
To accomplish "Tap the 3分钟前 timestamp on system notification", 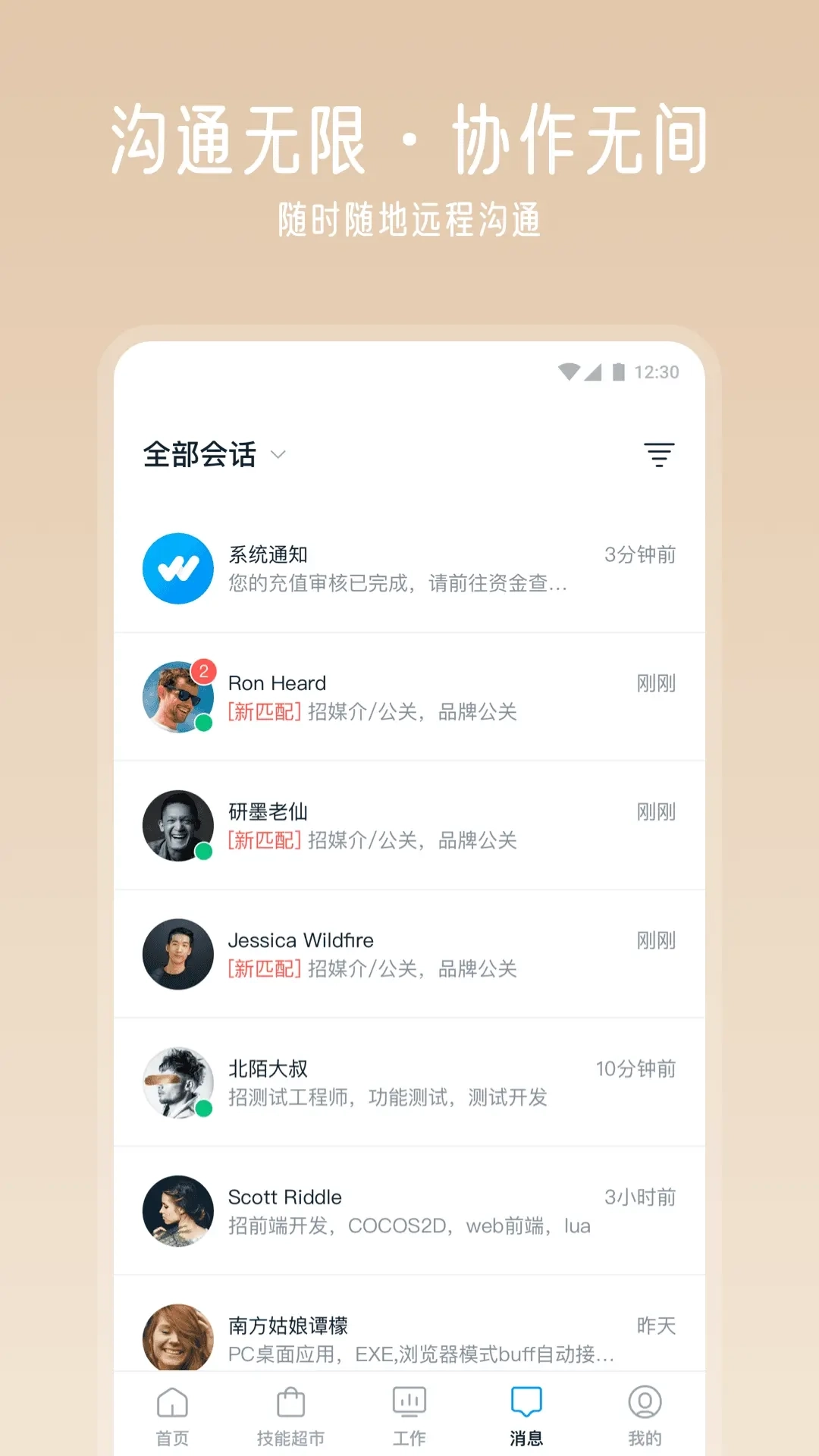I will pyautogui.click(x=639, y=555).
